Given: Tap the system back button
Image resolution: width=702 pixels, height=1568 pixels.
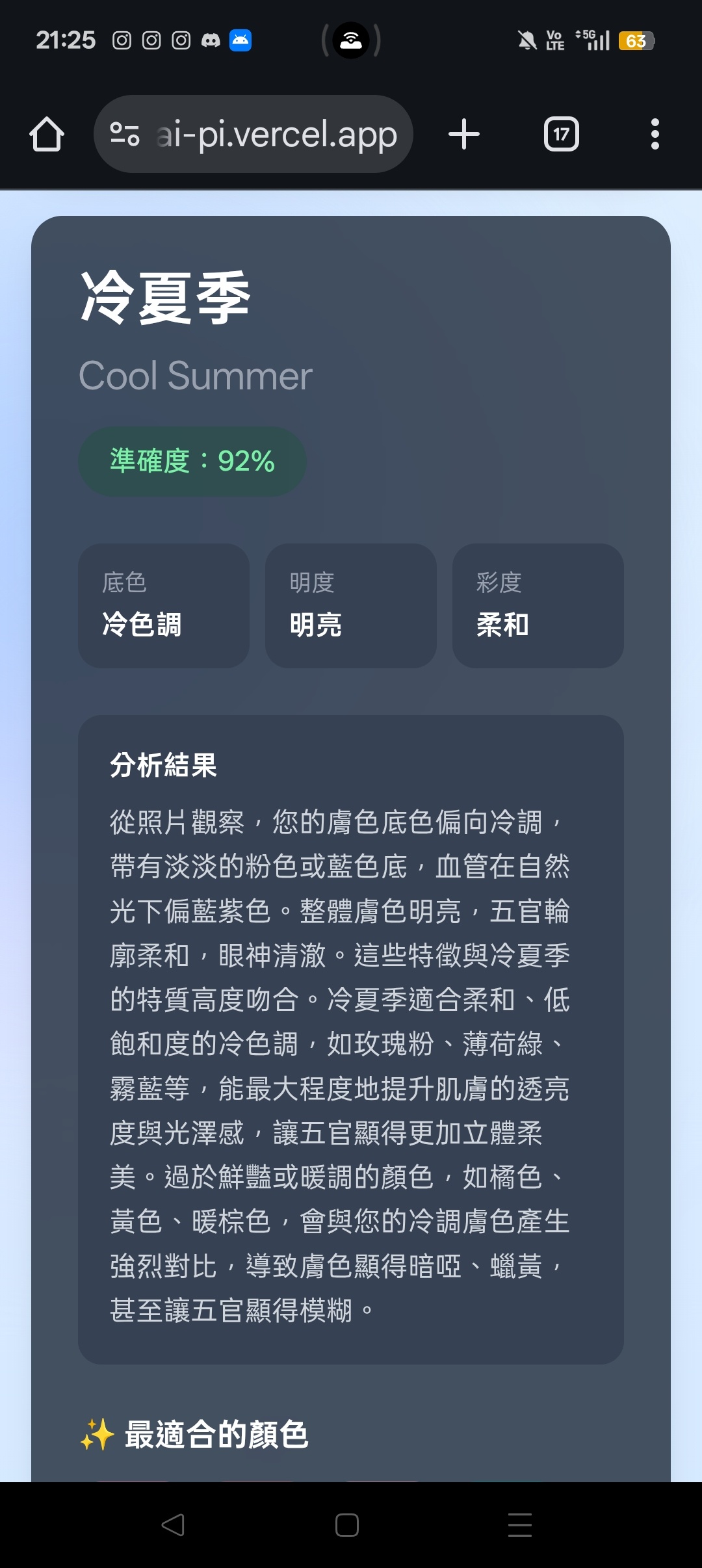Looking at the screenshot, I should point(173,1524).
